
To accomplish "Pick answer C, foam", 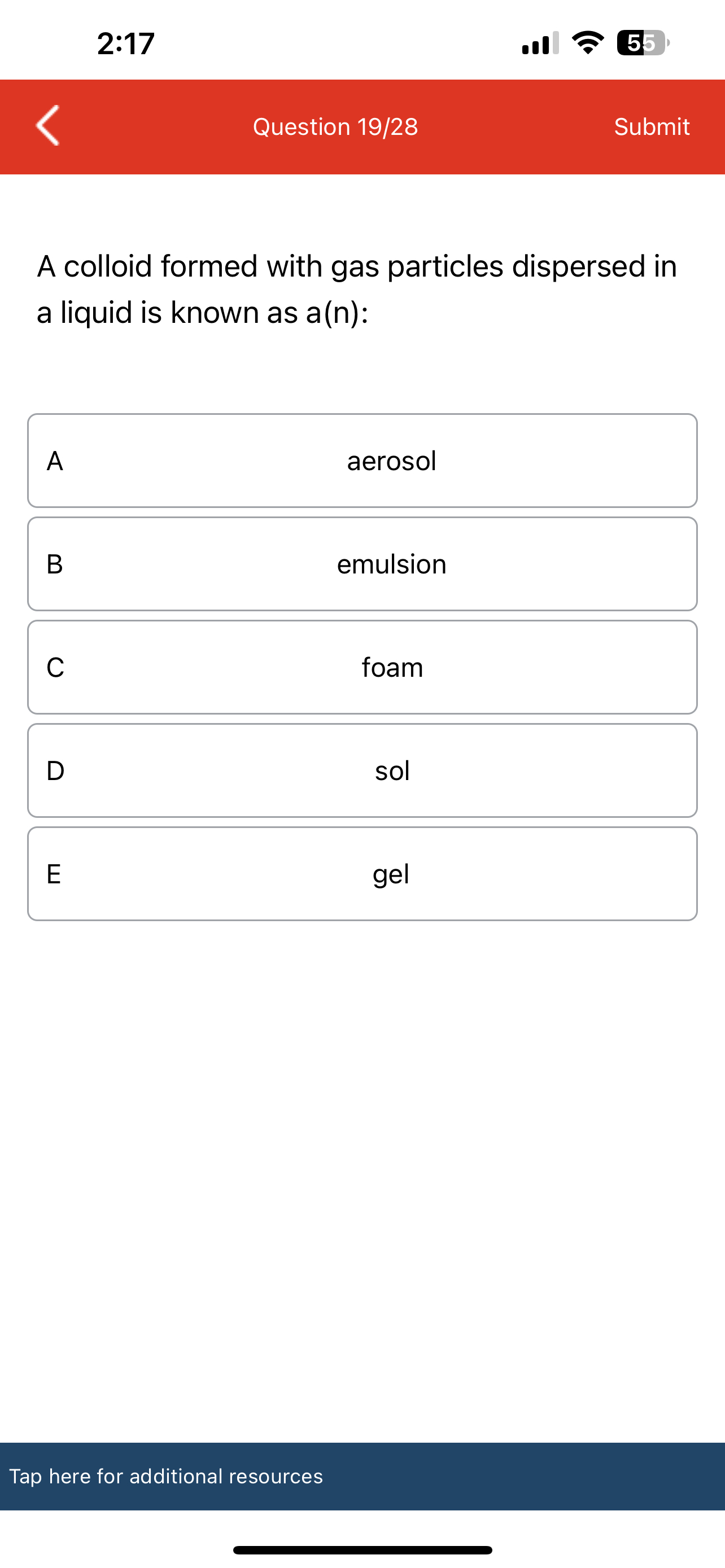I will pos(362,667).
